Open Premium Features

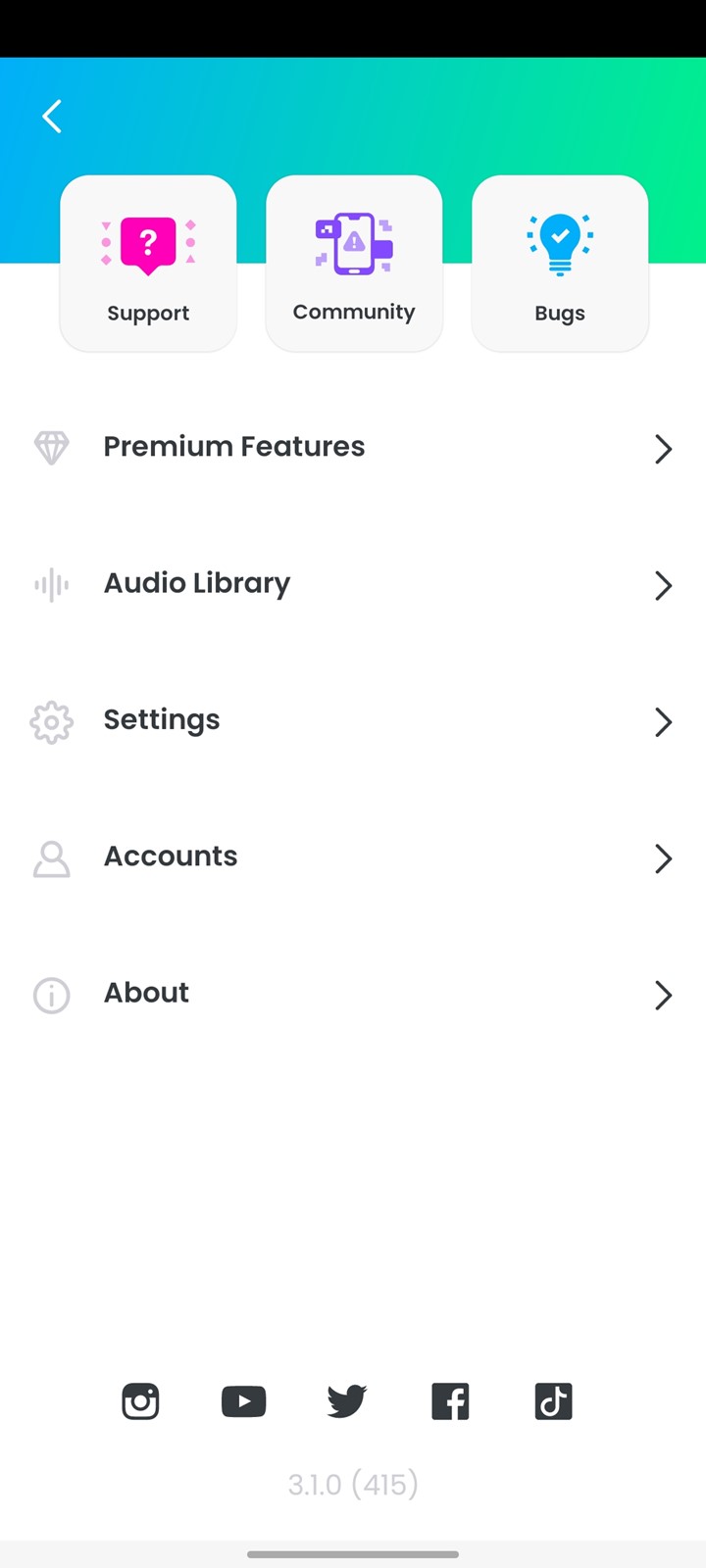pyautogui.click(x=353, y=448)
